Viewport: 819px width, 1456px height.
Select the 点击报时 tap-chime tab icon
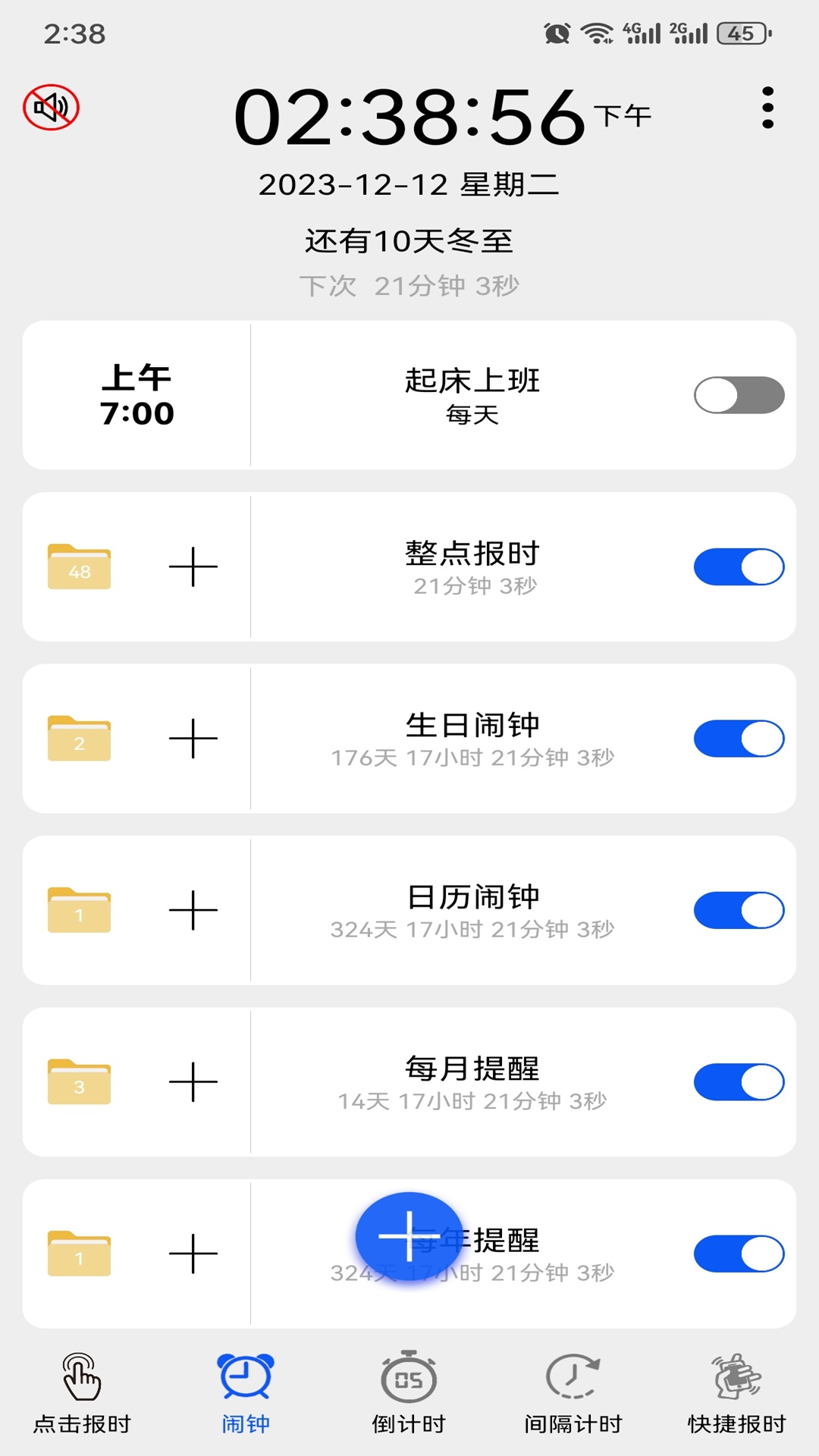pos(78,1376)
